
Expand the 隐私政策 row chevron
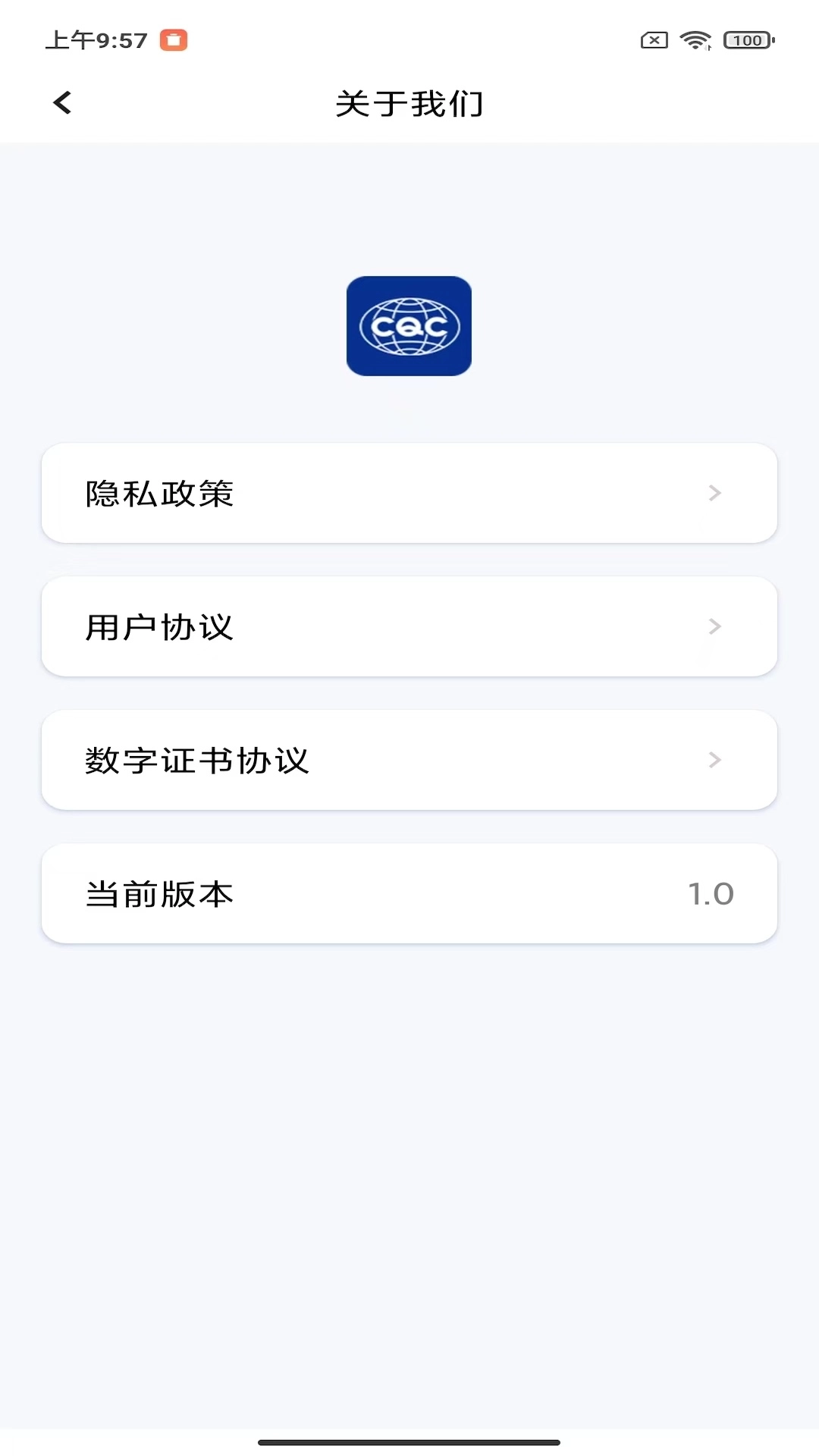pos(714,494)
